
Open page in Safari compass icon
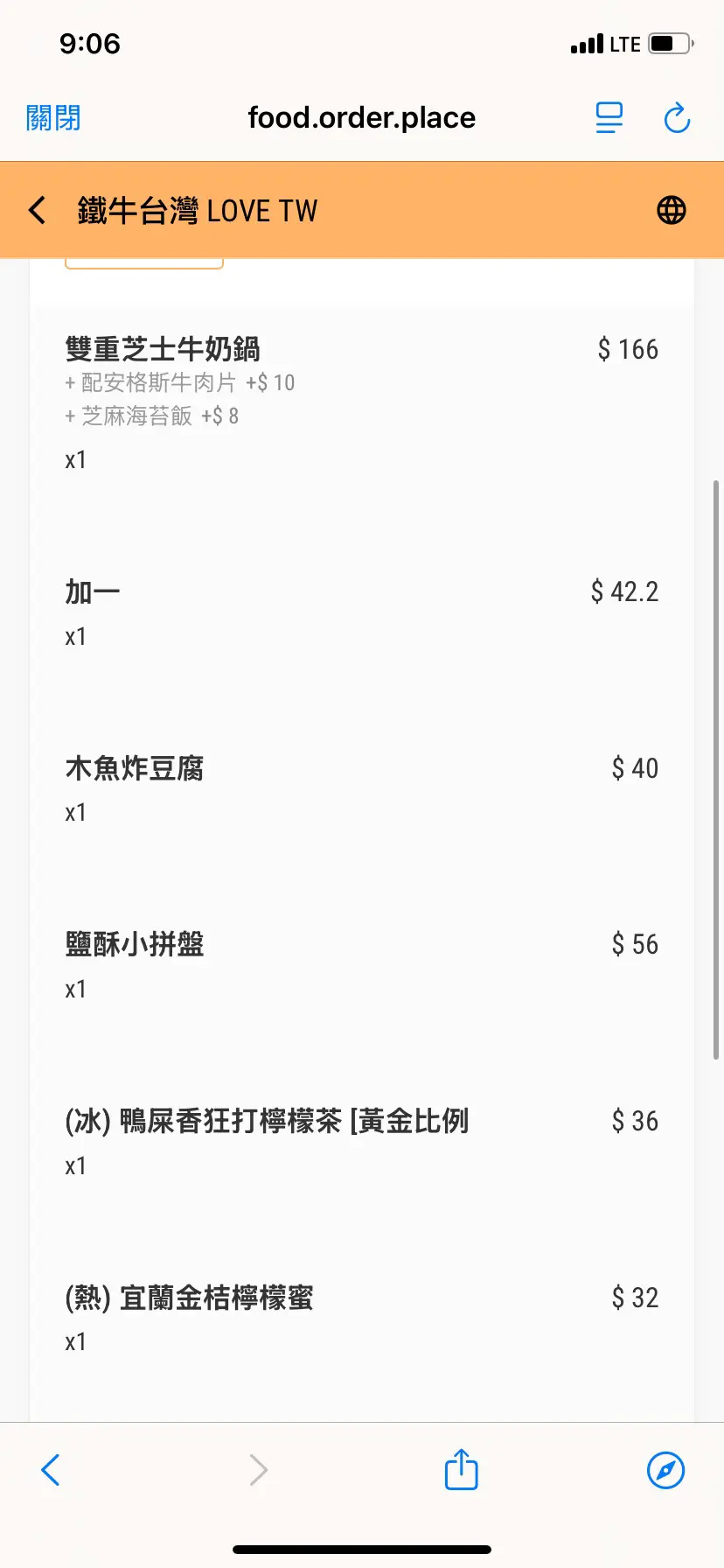click(665, 1470)
